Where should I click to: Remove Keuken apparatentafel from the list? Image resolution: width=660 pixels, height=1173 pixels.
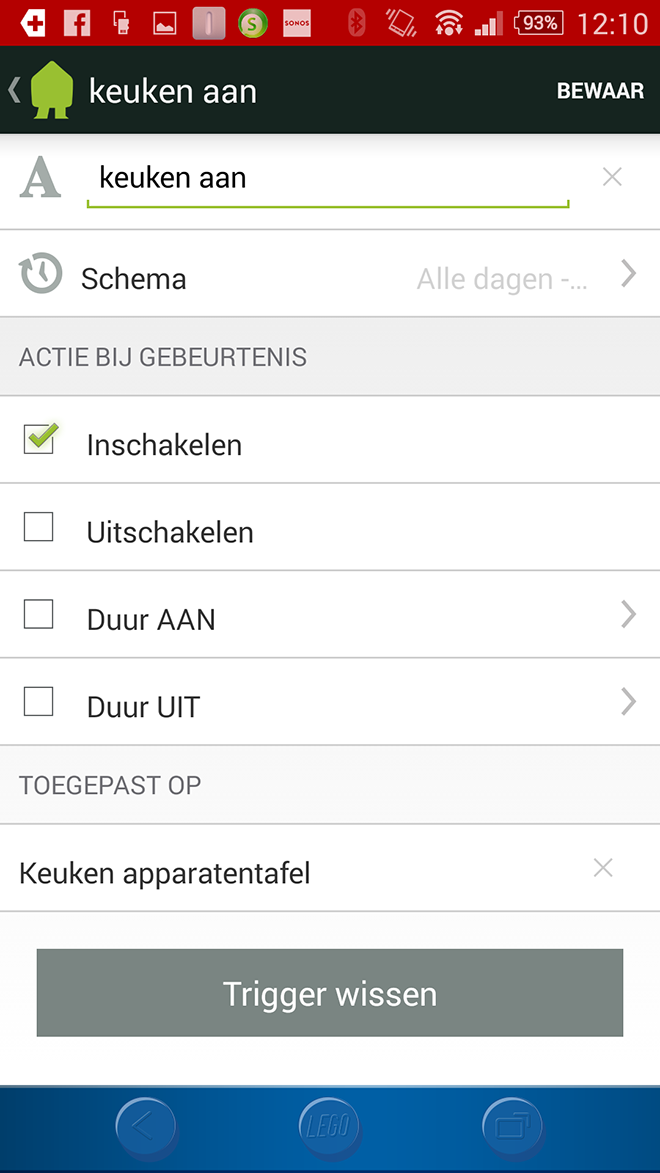pyautogui.click(x=603, y=868)
